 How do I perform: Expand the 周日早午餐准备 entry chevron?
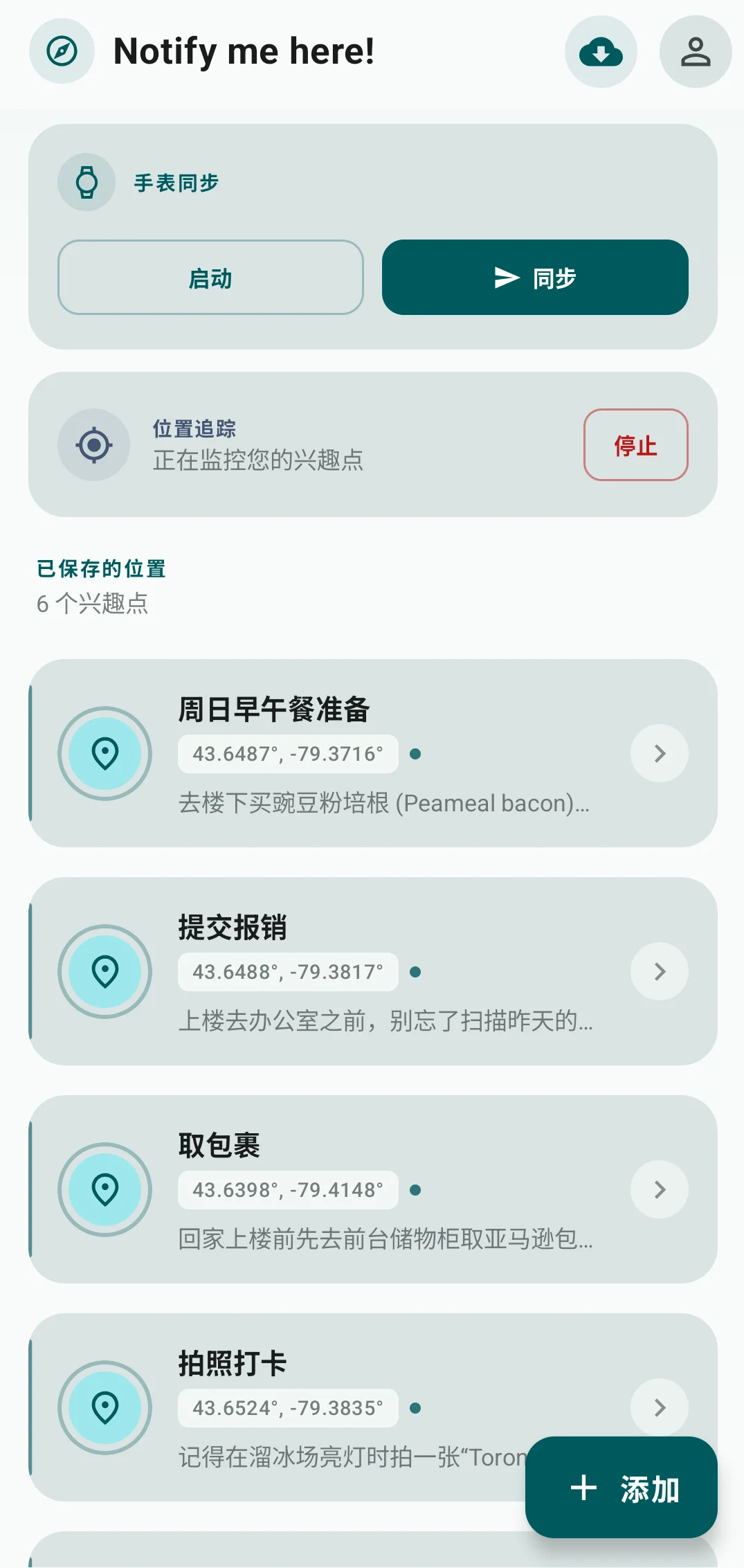tap(659, 754)
